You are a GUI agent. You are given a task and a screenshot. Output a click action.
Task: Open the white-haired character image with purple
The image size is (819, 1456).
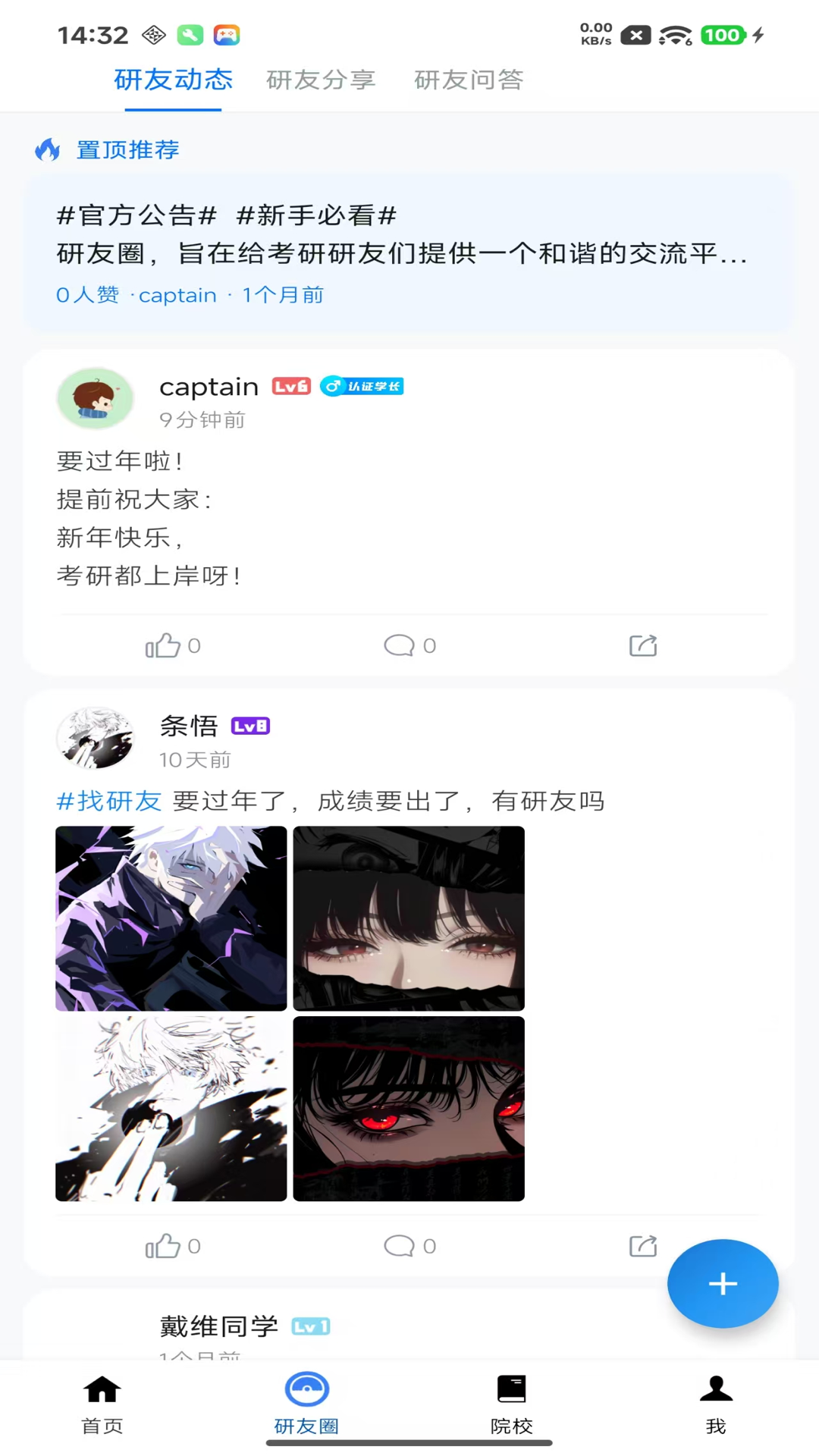point(171,918)
